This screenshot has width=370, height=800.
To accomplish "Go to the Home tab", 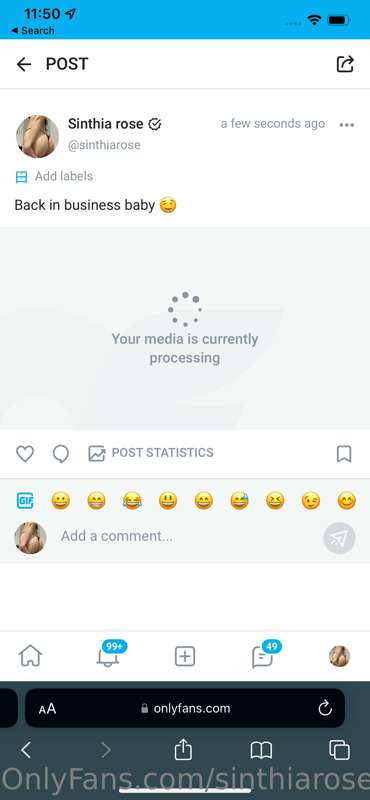I will pyautogui.click(x=31, y=656).
